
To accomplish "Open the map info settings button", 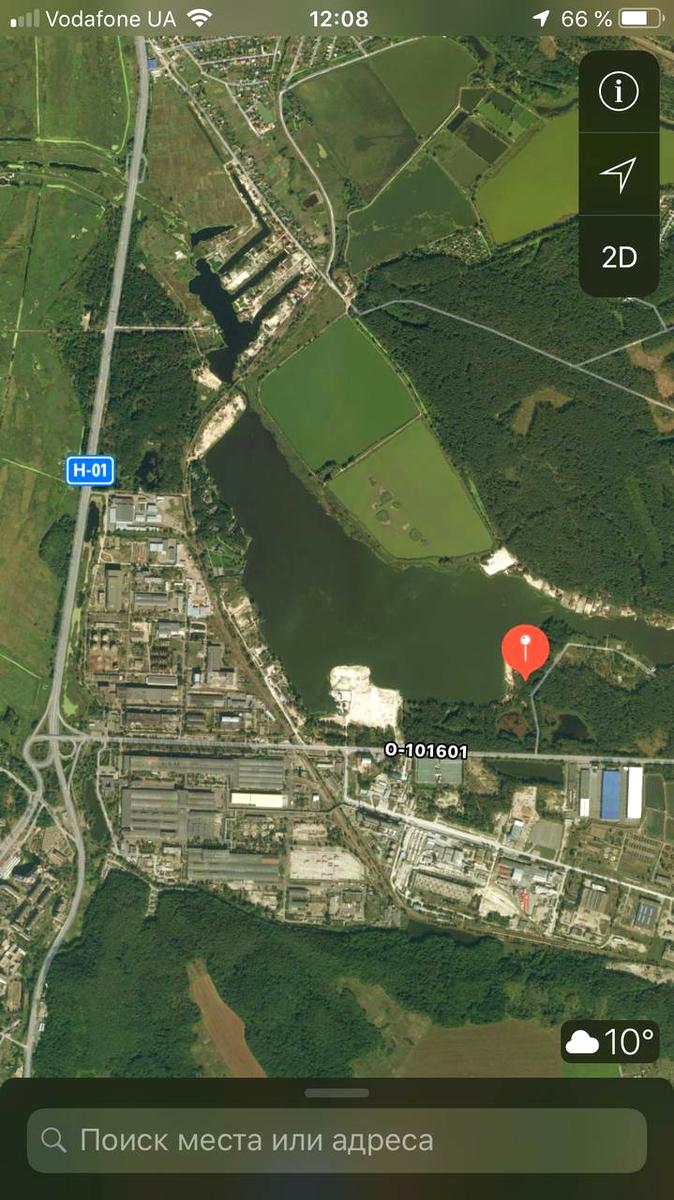I will tap(618, 92).
